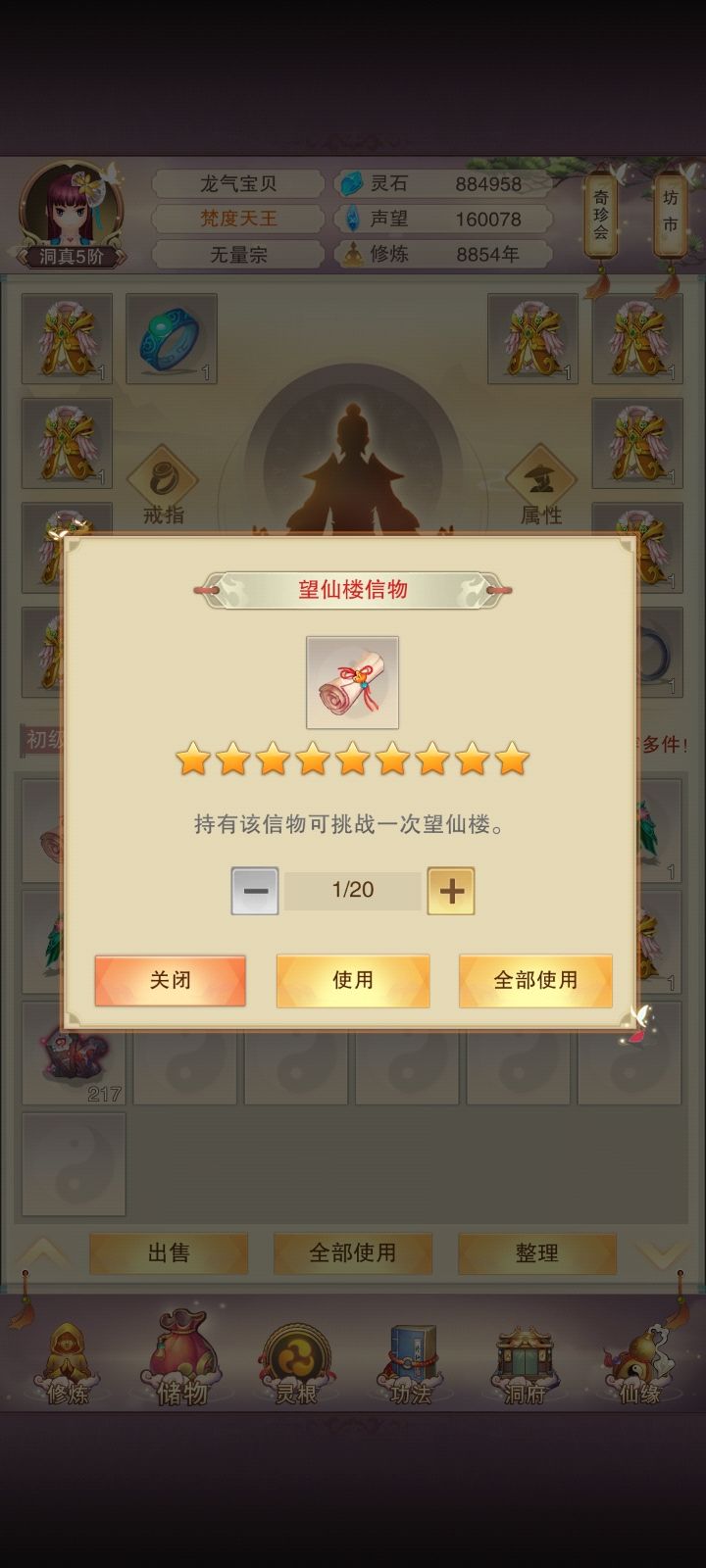The width and height of the screenshot is (706, 1568).
Task: Decrease quantity with the minus button
Action: tap(254, 890)
